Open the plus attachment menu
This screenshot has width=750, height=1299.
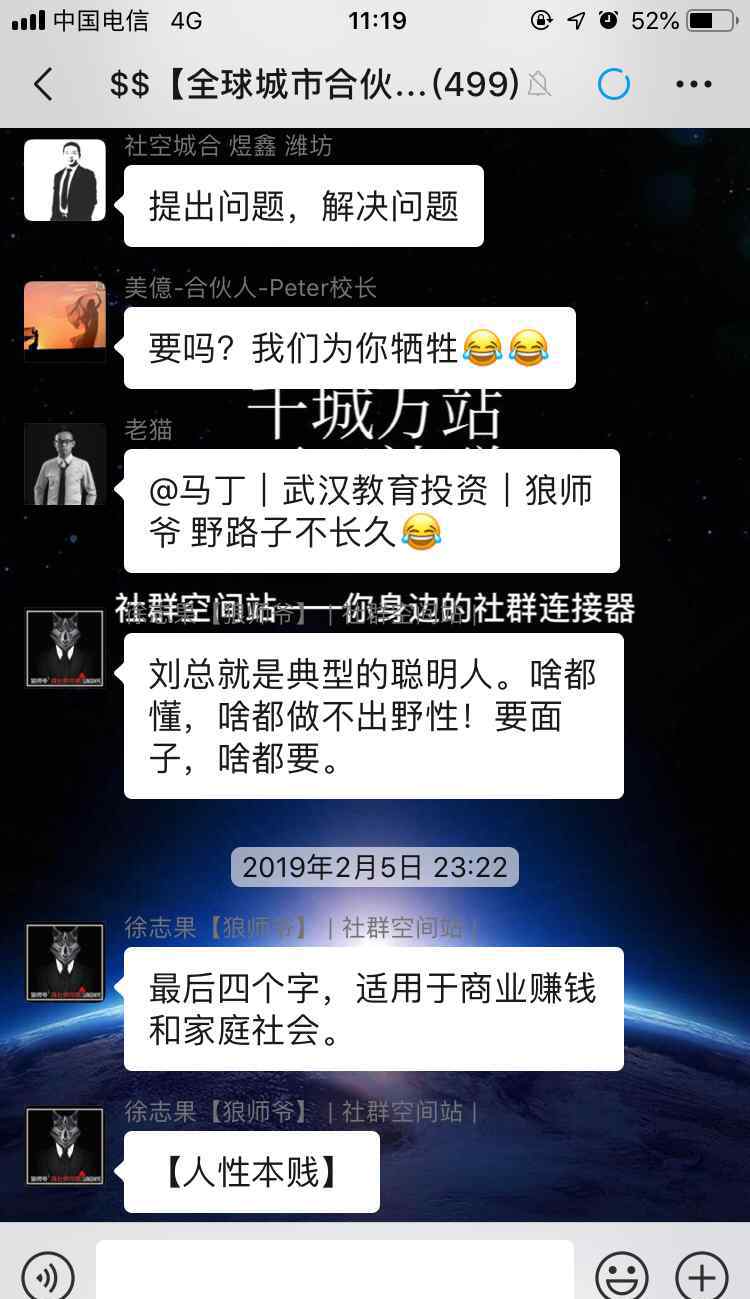(702, 1275)
